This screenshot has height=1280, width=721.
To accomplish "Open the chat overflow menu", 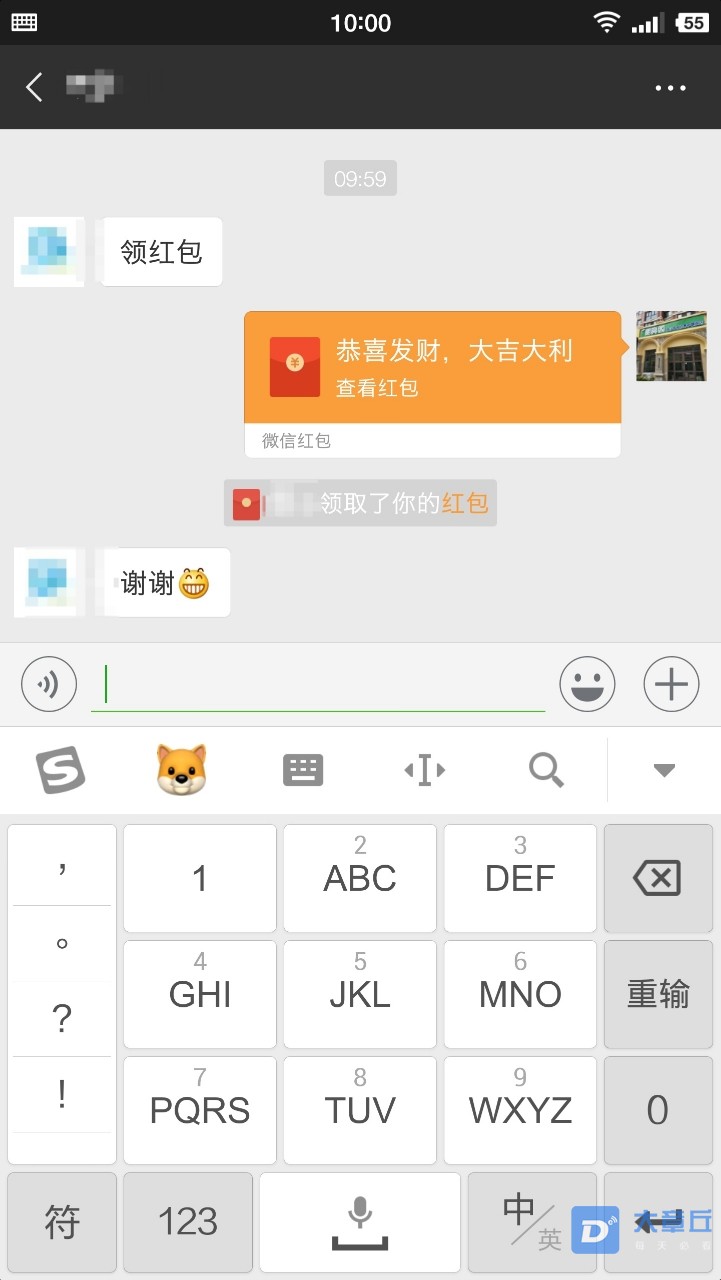I will 670,88.
